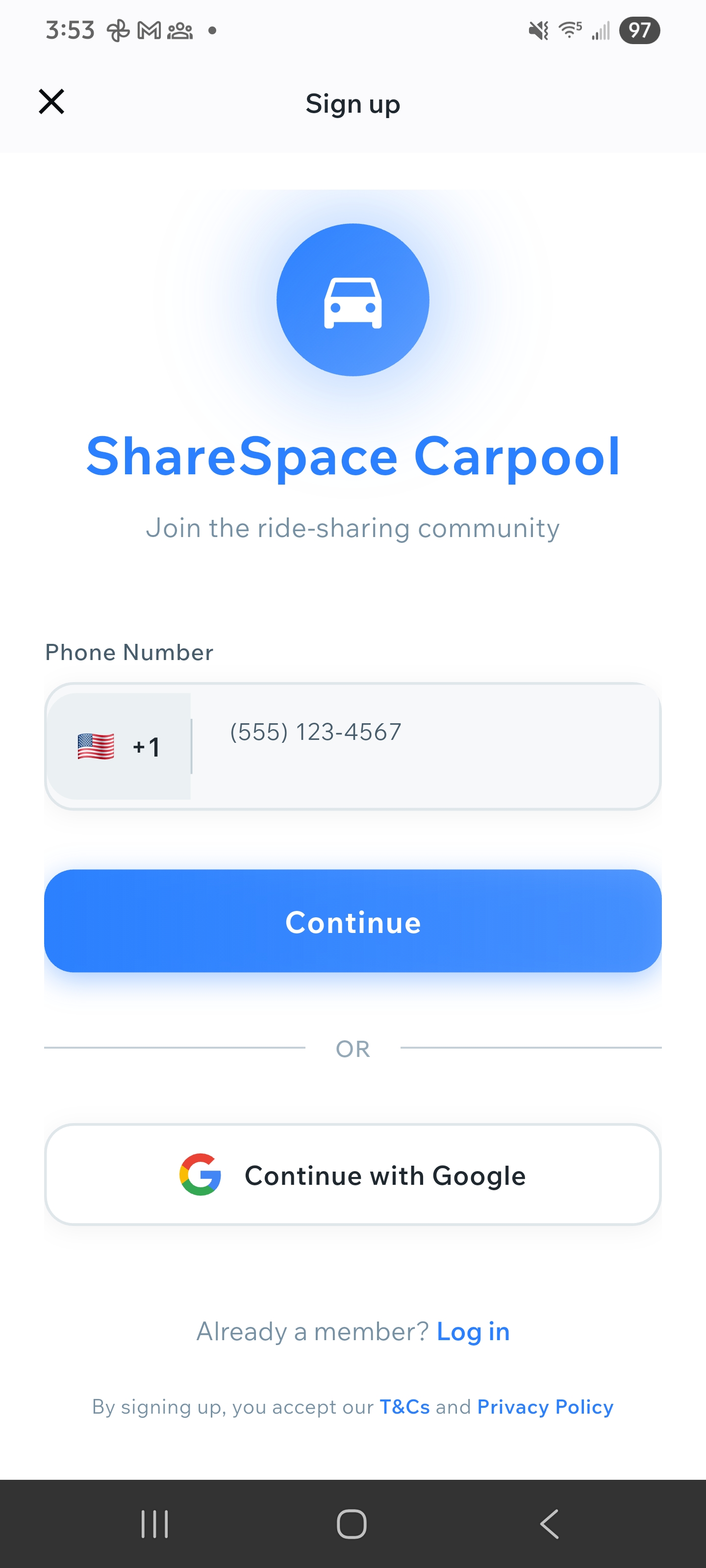Close the Sign up screen

(x=51, y=101)
